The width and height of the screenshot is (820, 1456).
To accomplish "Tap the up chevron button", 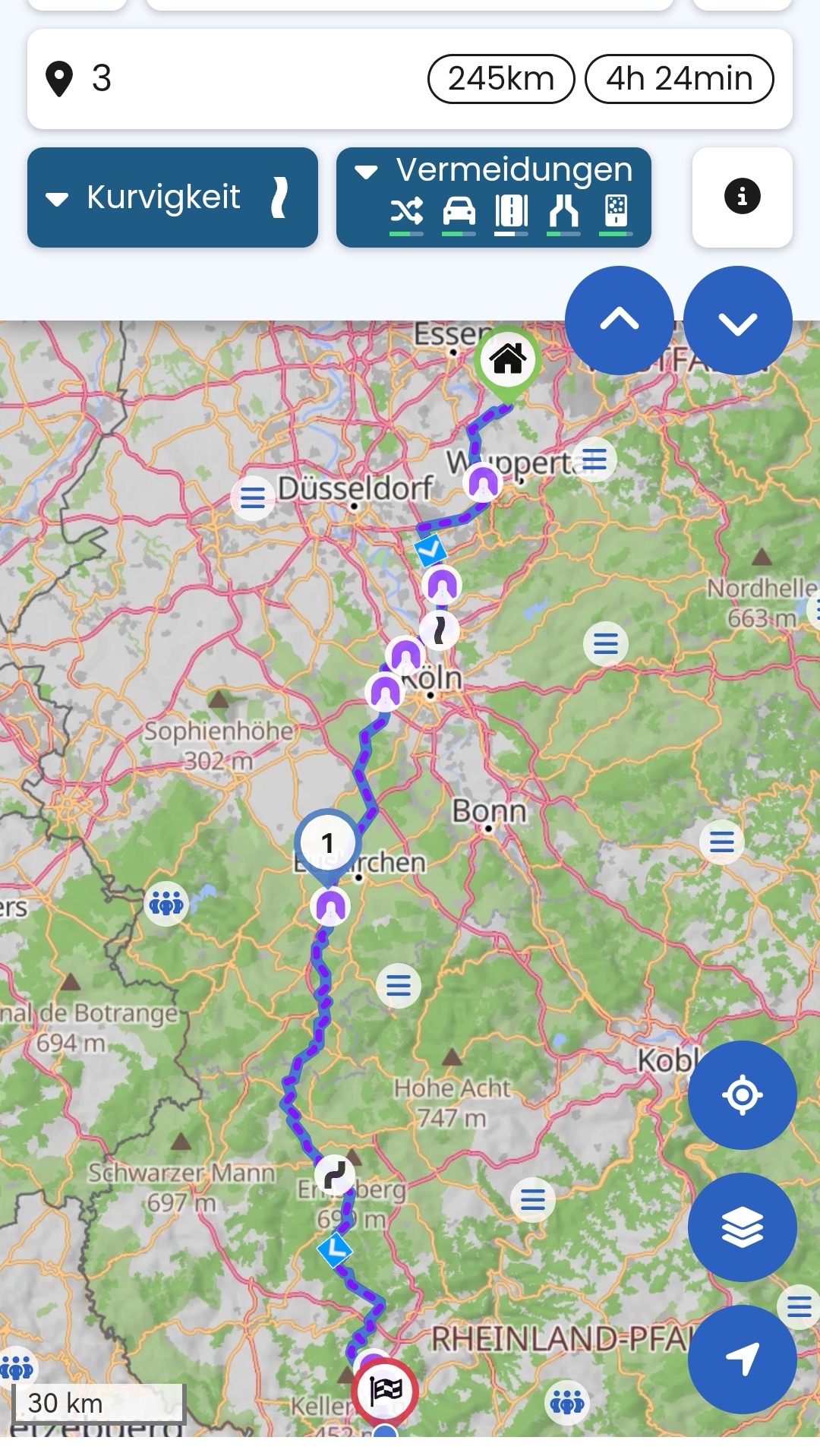I will tap(619, 321).
